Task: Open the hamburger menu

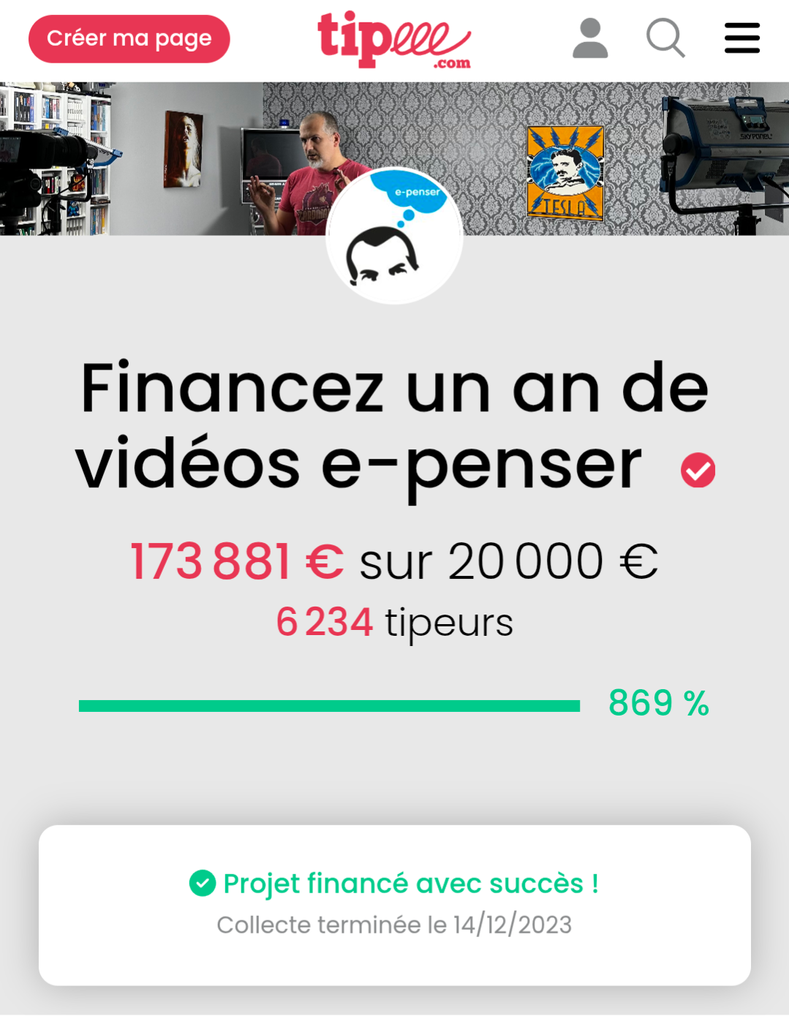Action: [742, 39]
